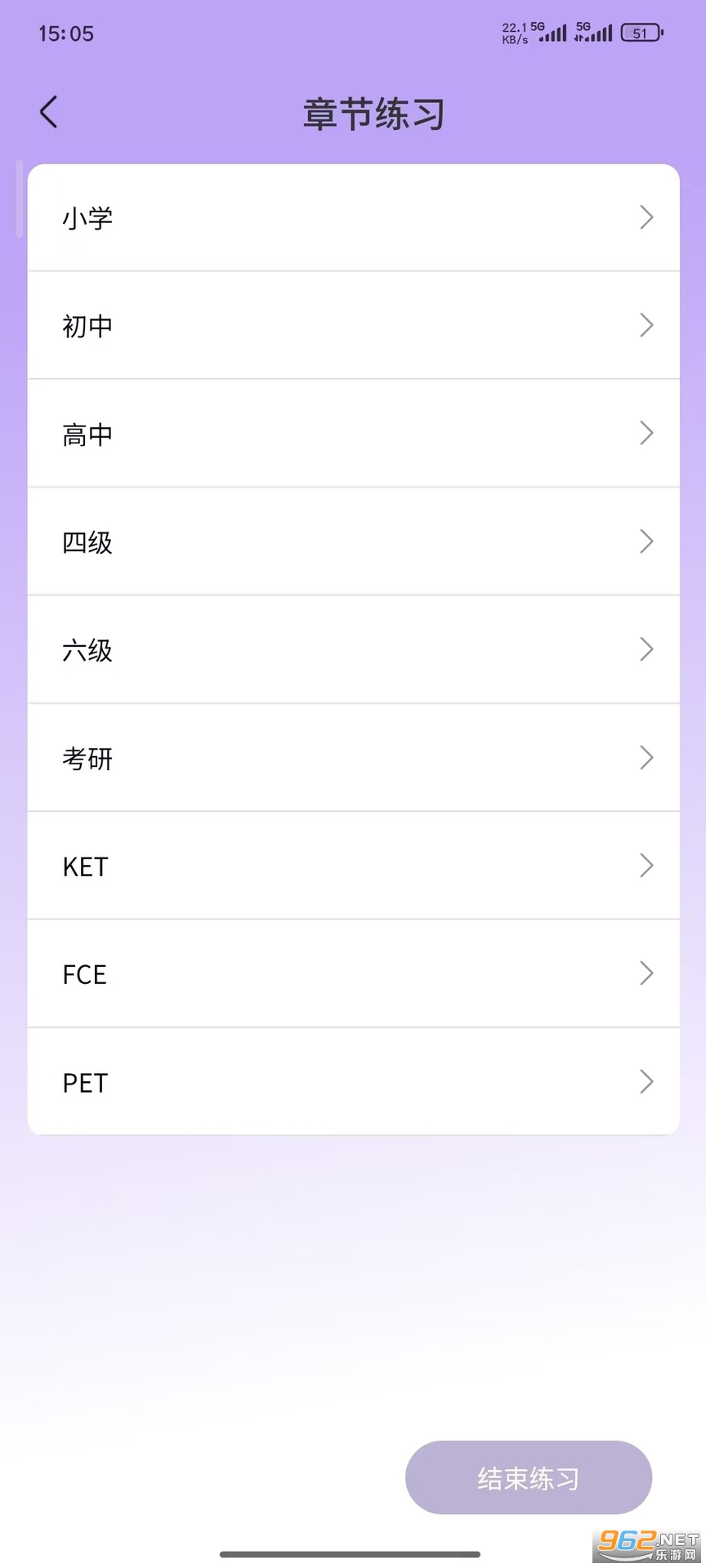Tap the 章节练习 title
The width and height of the screenshot is (706, 1568).
coord(373,114)
